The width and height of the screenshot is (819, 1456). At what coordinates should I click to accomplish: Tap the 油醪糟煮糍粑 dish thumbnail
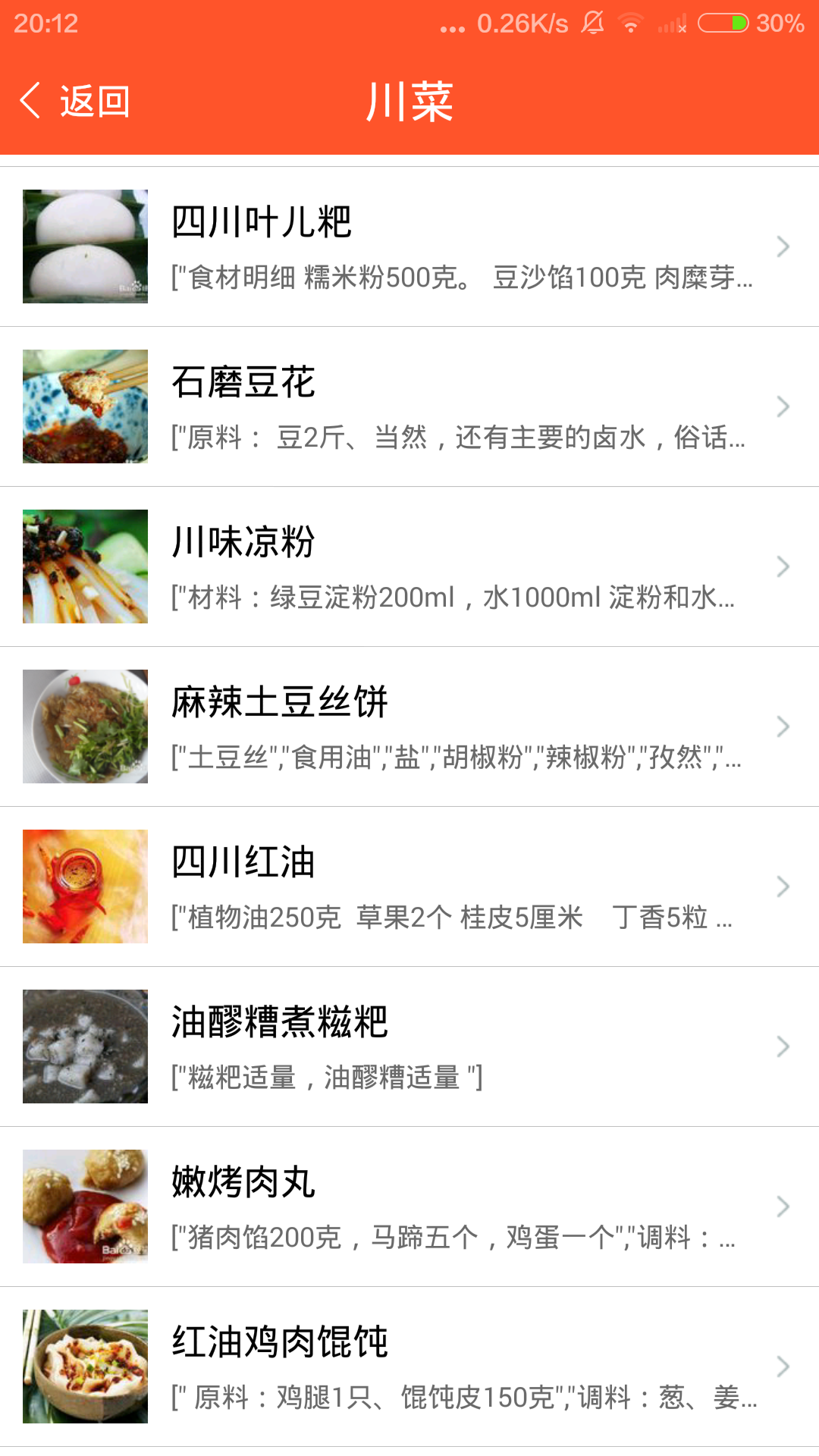[85, 1046]
